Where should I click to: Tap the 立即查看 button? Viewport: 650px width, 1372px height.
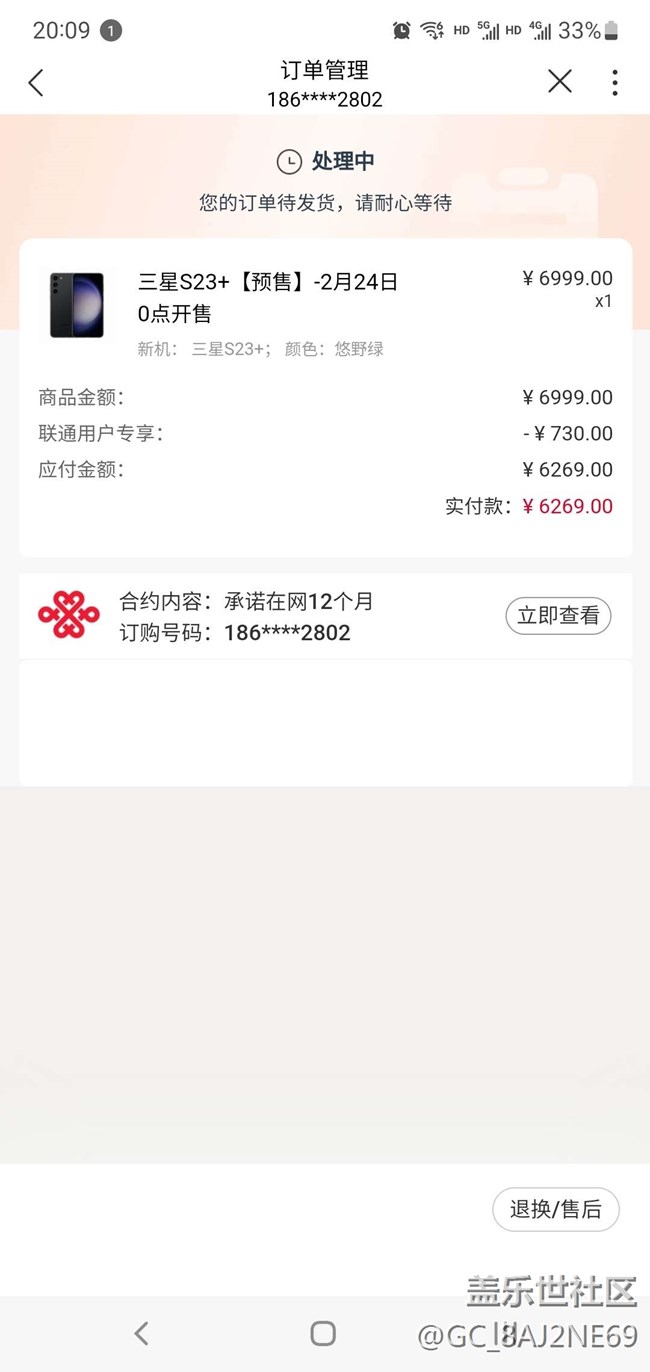click(x=558, y=616)
